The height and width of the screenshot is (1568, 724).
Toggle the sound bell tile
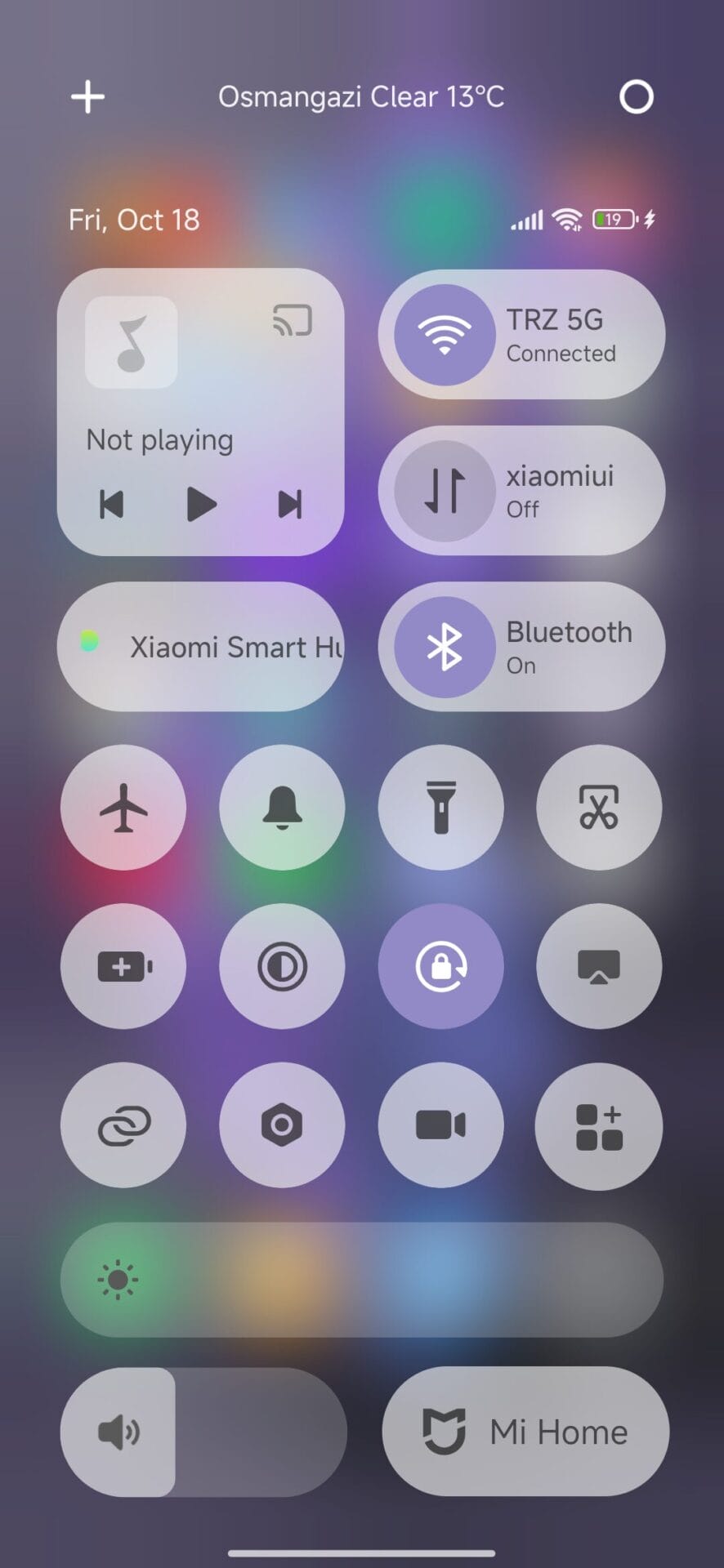tap(282, 807)
